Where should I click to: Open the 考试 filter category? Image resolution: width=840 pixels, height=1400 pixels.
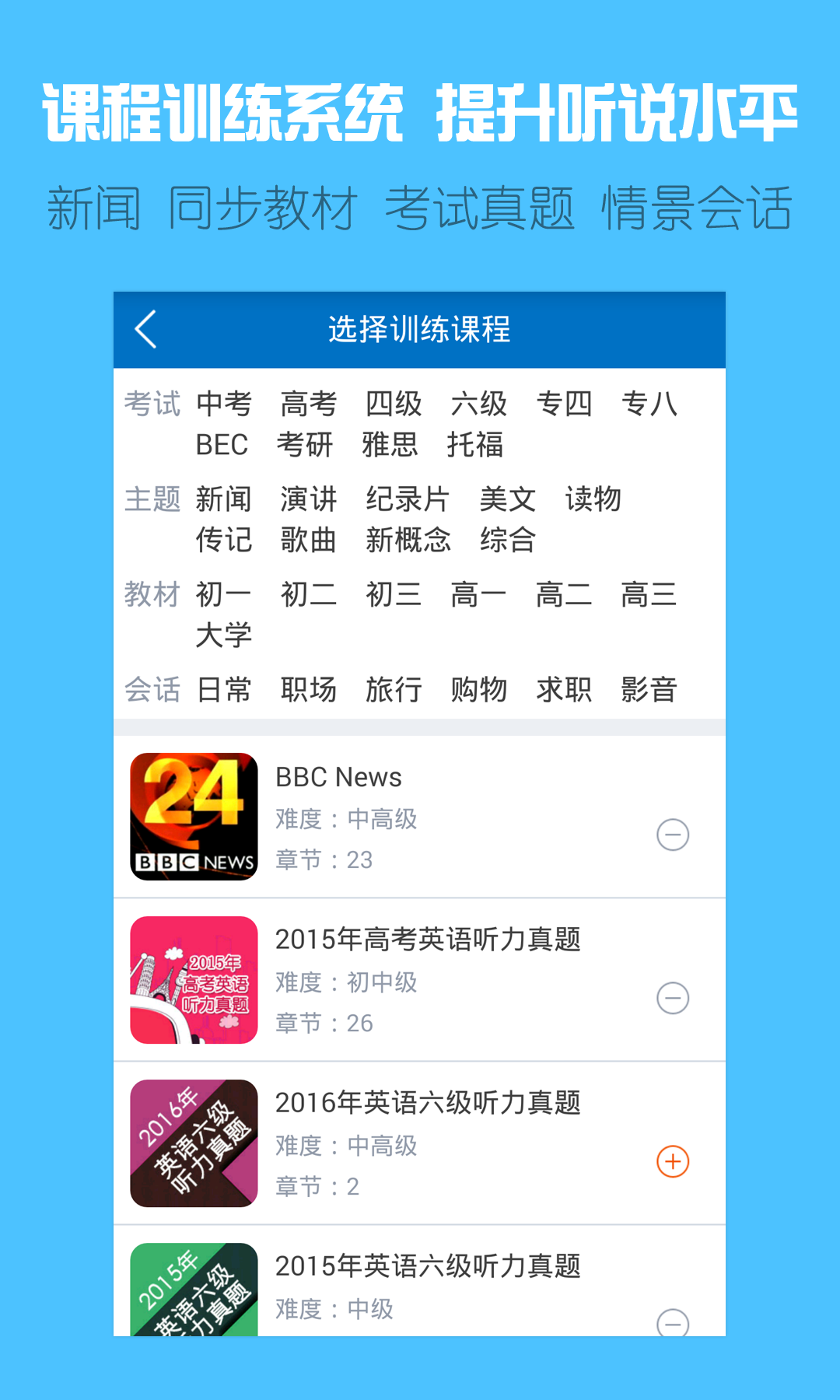coord(153,404)
